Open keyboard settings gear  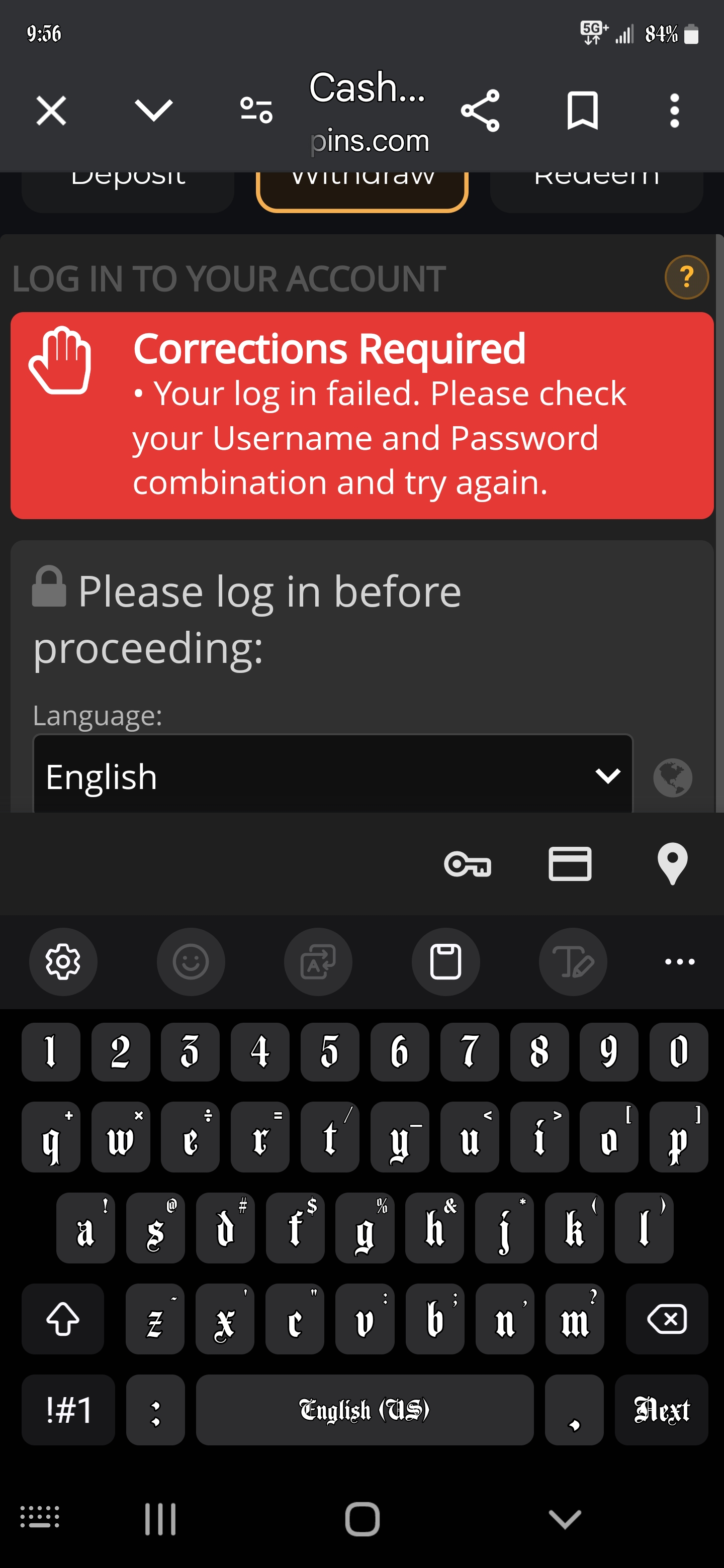coord(63,962)
